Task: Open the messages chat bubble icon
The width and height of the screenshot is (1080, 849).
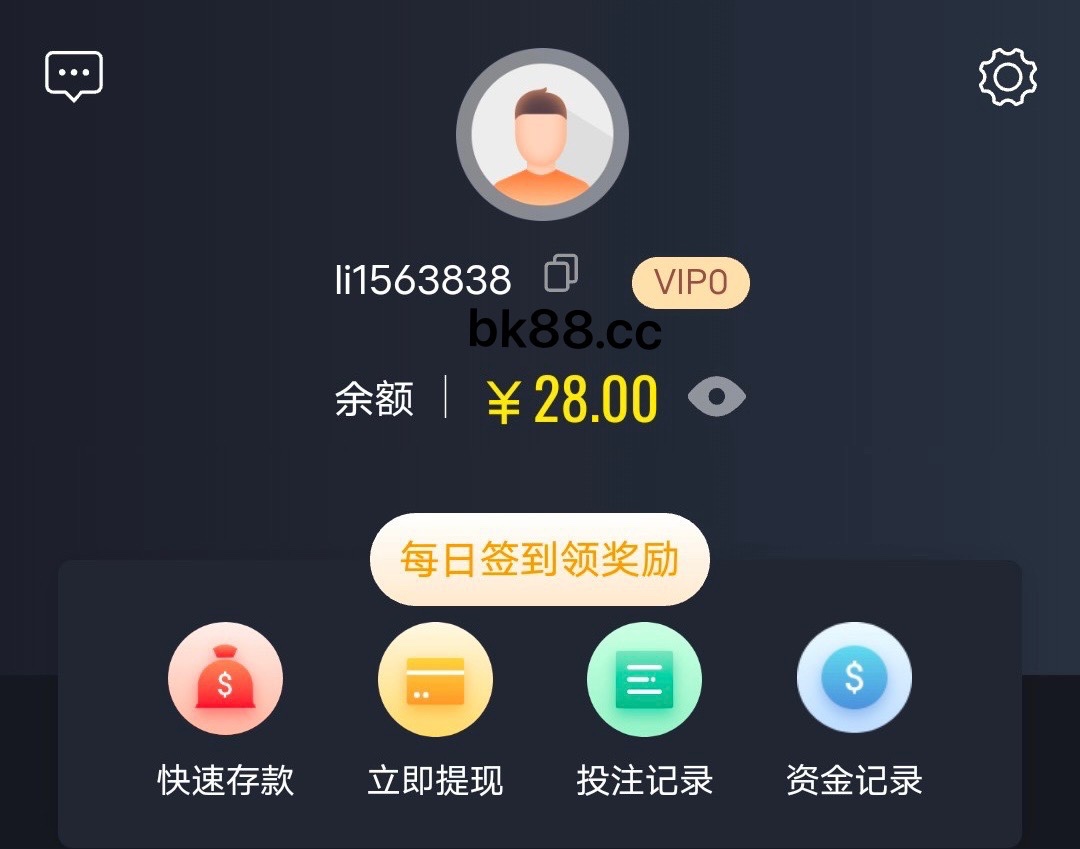Action: [74, 76]
